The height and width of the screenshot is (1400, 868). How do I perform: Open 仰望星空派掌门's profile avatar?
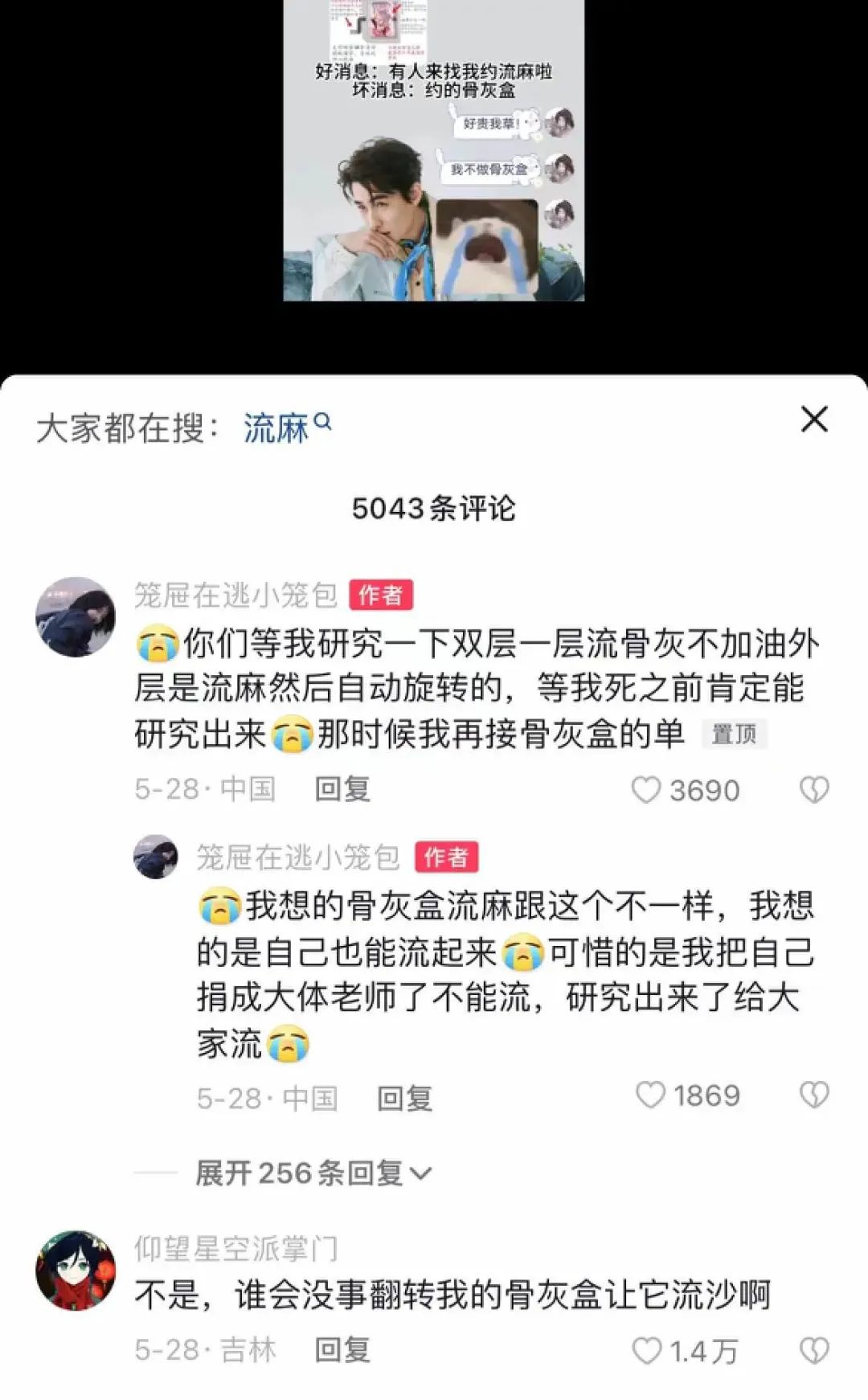pos(76,1270)
